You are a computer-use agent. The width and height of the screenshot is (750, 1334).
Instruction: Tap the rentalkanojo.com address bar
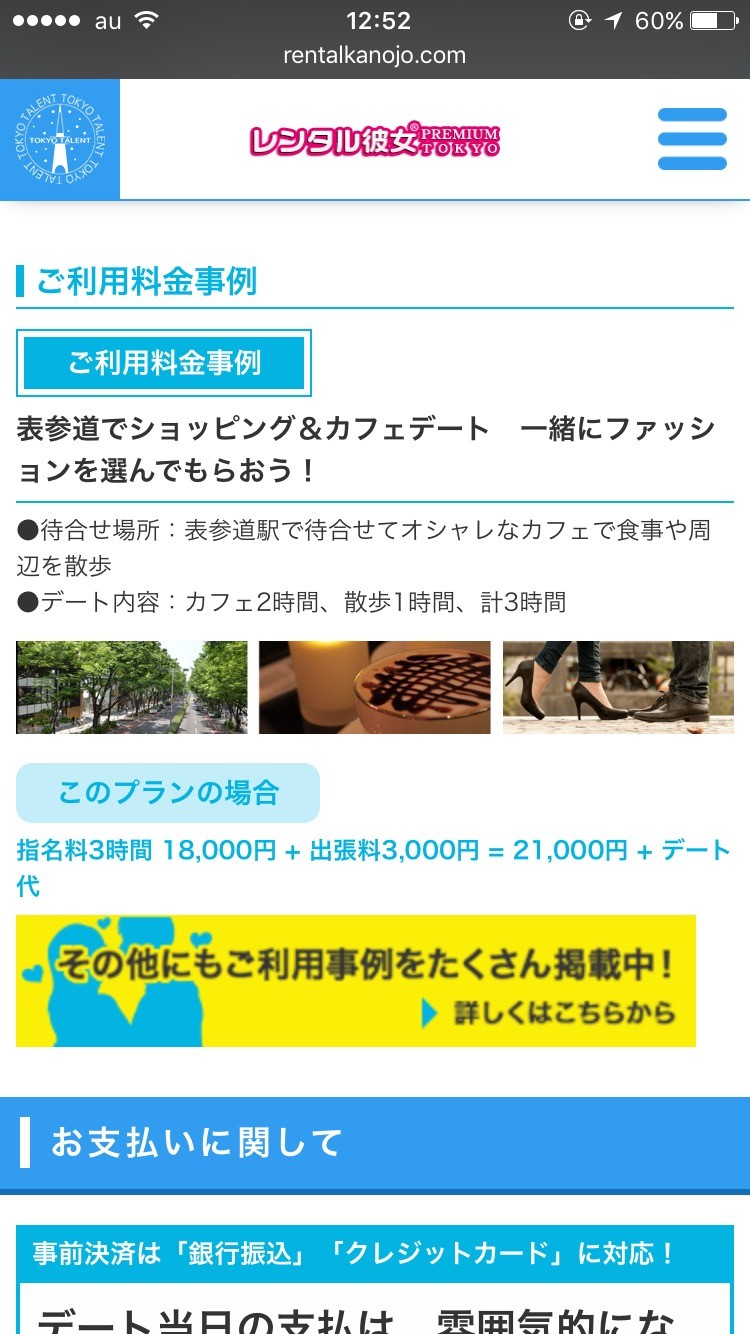point(375,56)
